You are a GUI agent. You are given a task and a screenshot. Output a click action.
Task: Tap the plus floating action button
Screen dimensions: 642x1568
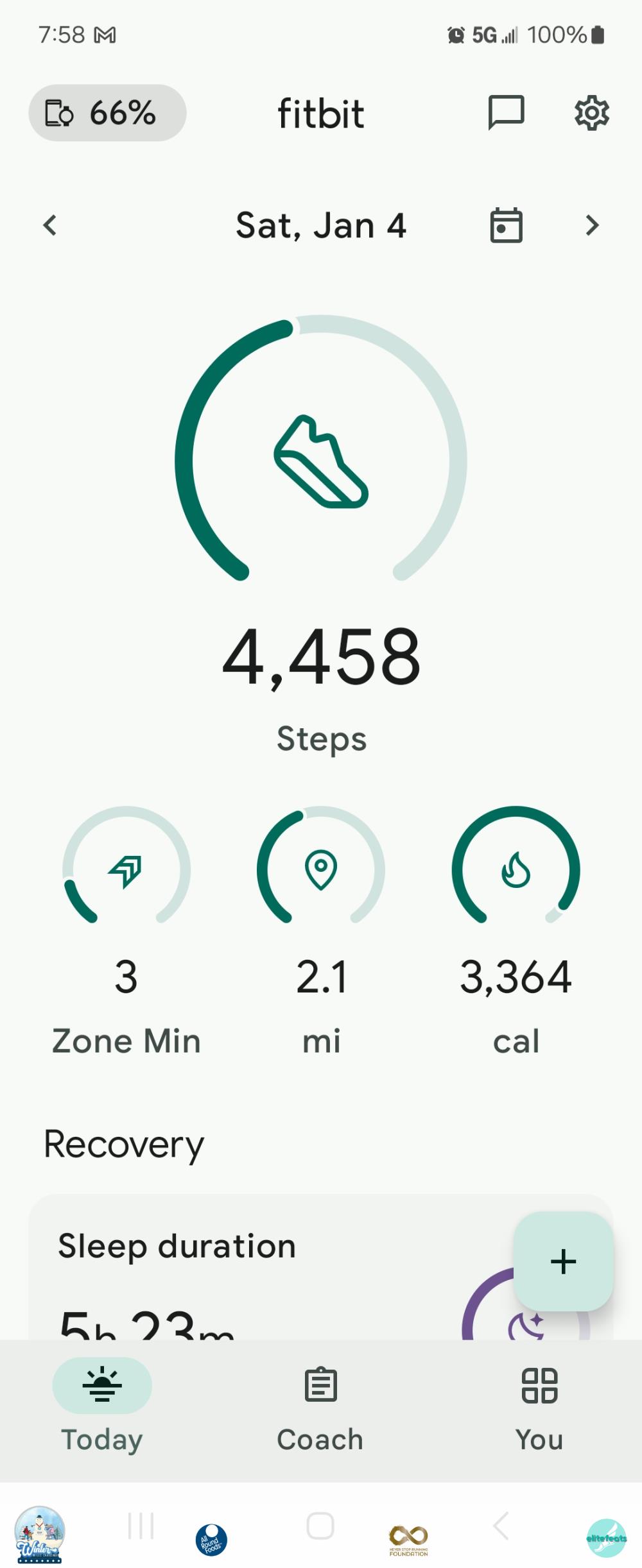(563, 1261)
